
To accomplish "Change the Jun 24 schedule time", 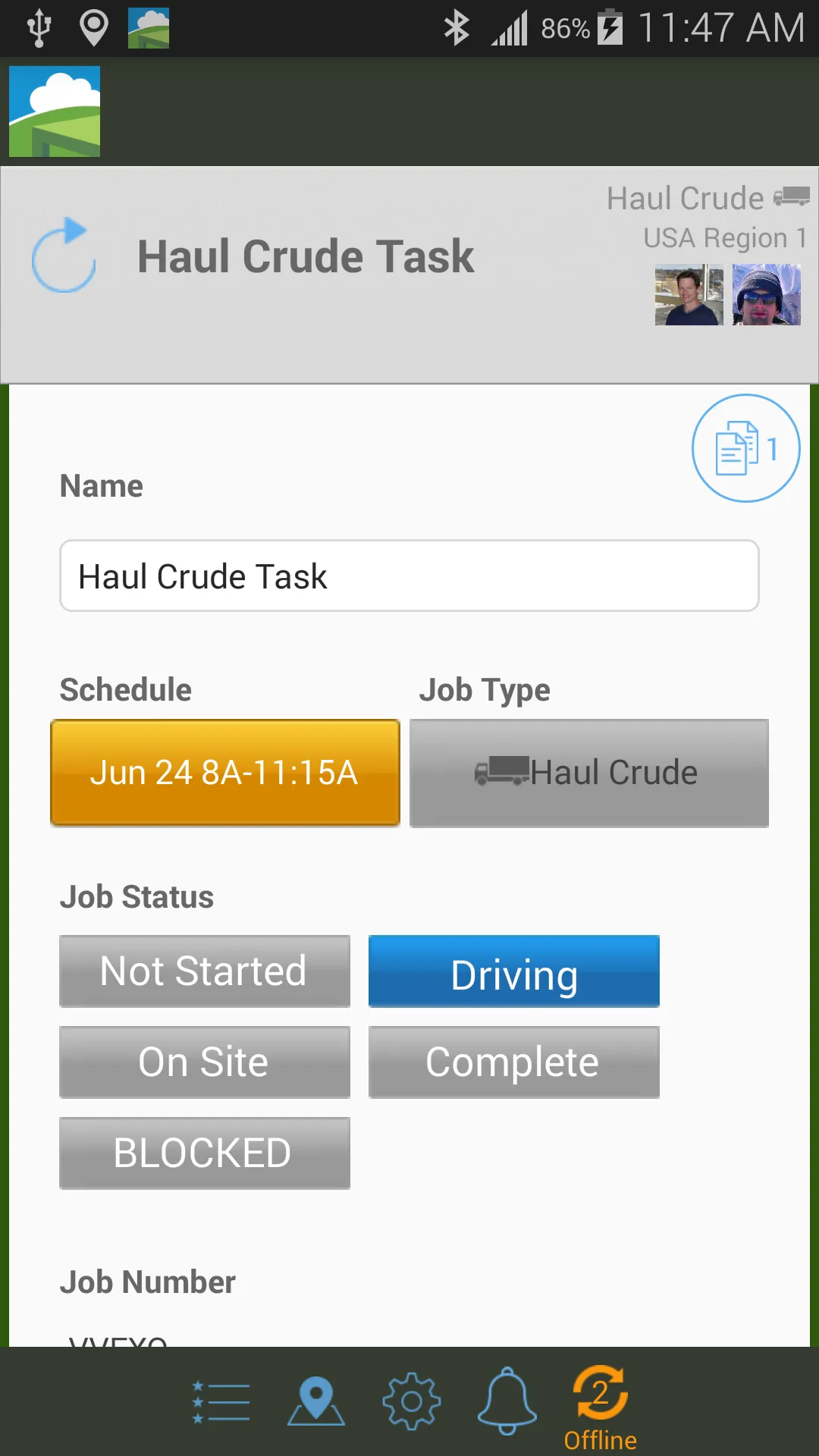I will pos(225,773).
